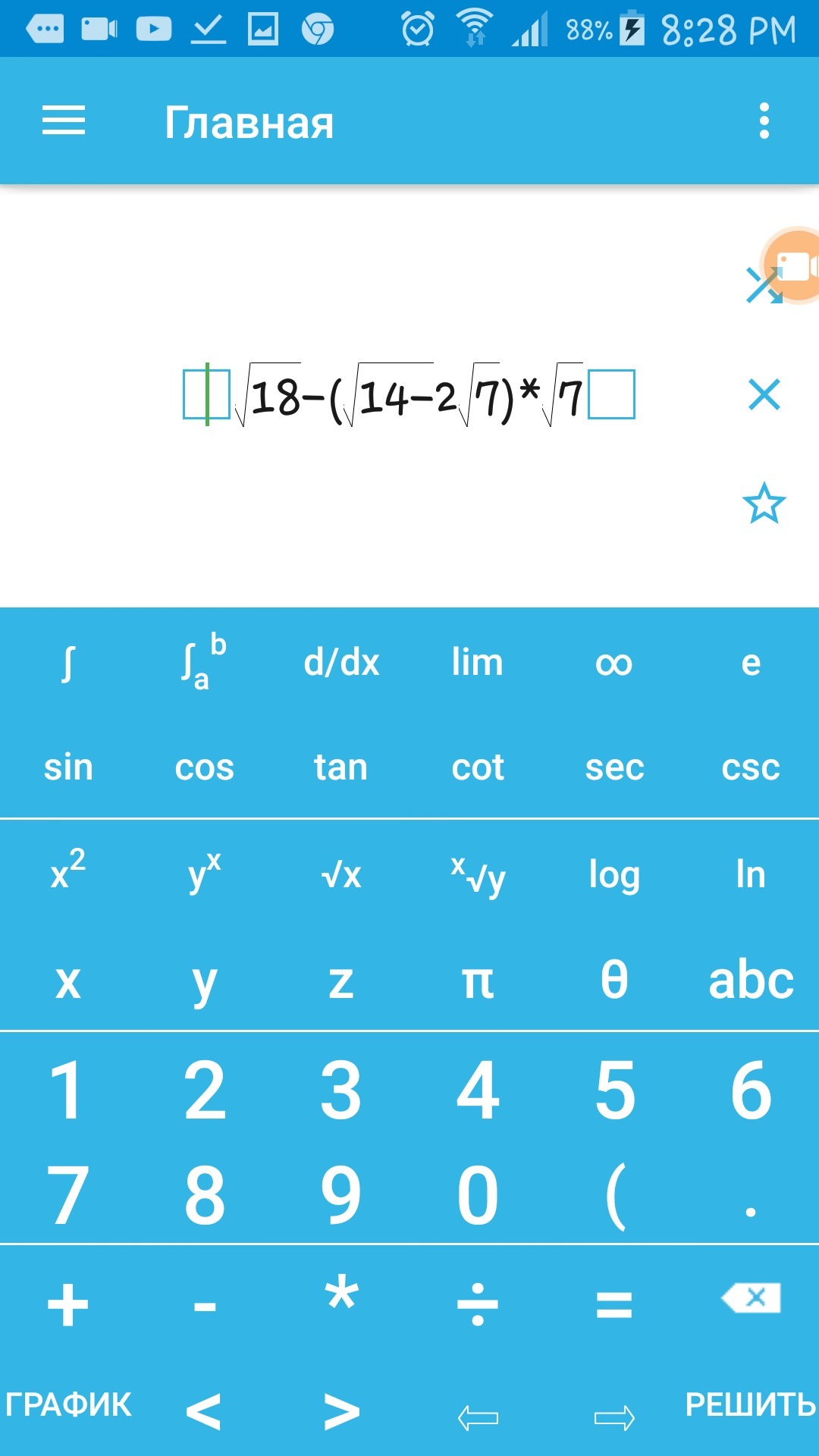819x1456 pixels.
Task: Insert the lim function
Action: click(x=477, y=662)
